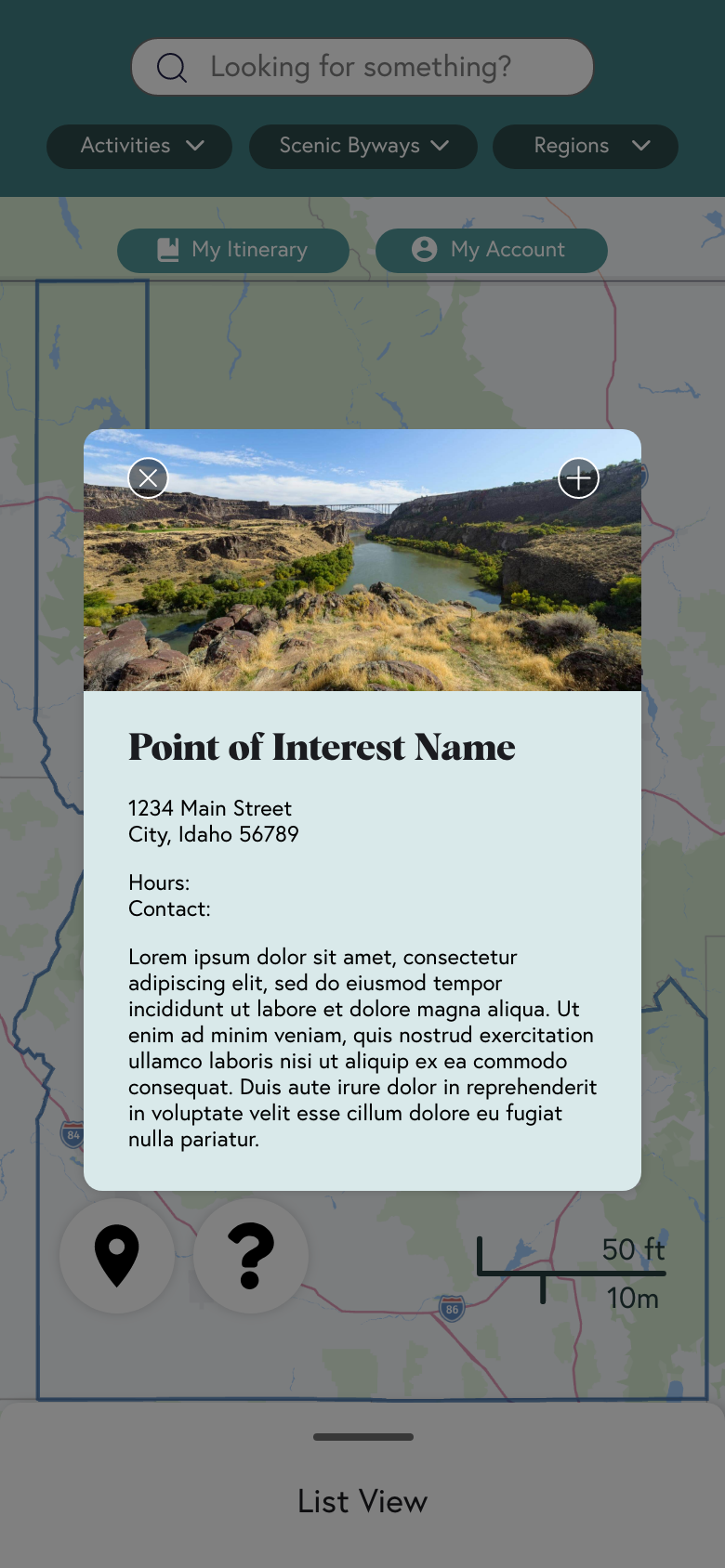725x1568 pixels.
Task: Close the Point of Interest popup
Action: [x=148, y=478]
